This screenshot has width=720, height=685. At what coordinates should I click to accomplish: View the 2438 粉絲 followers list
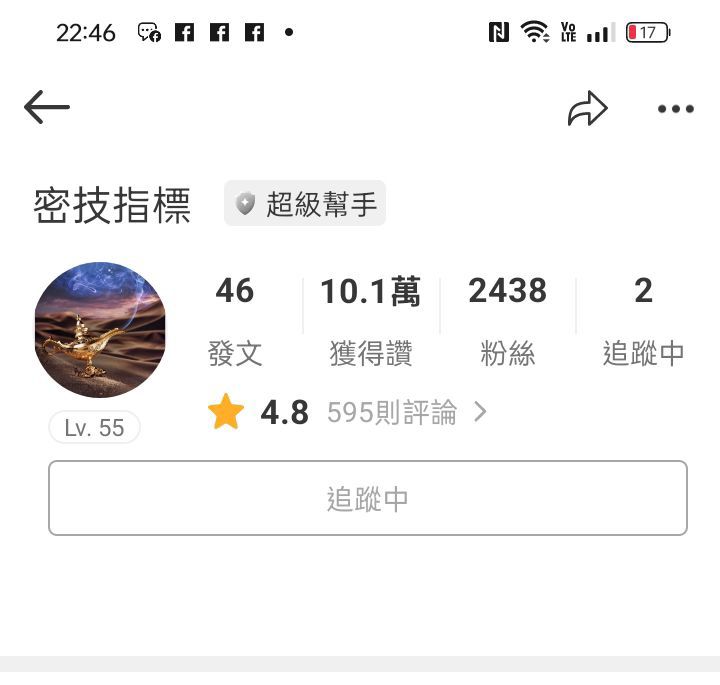(507, 320)
